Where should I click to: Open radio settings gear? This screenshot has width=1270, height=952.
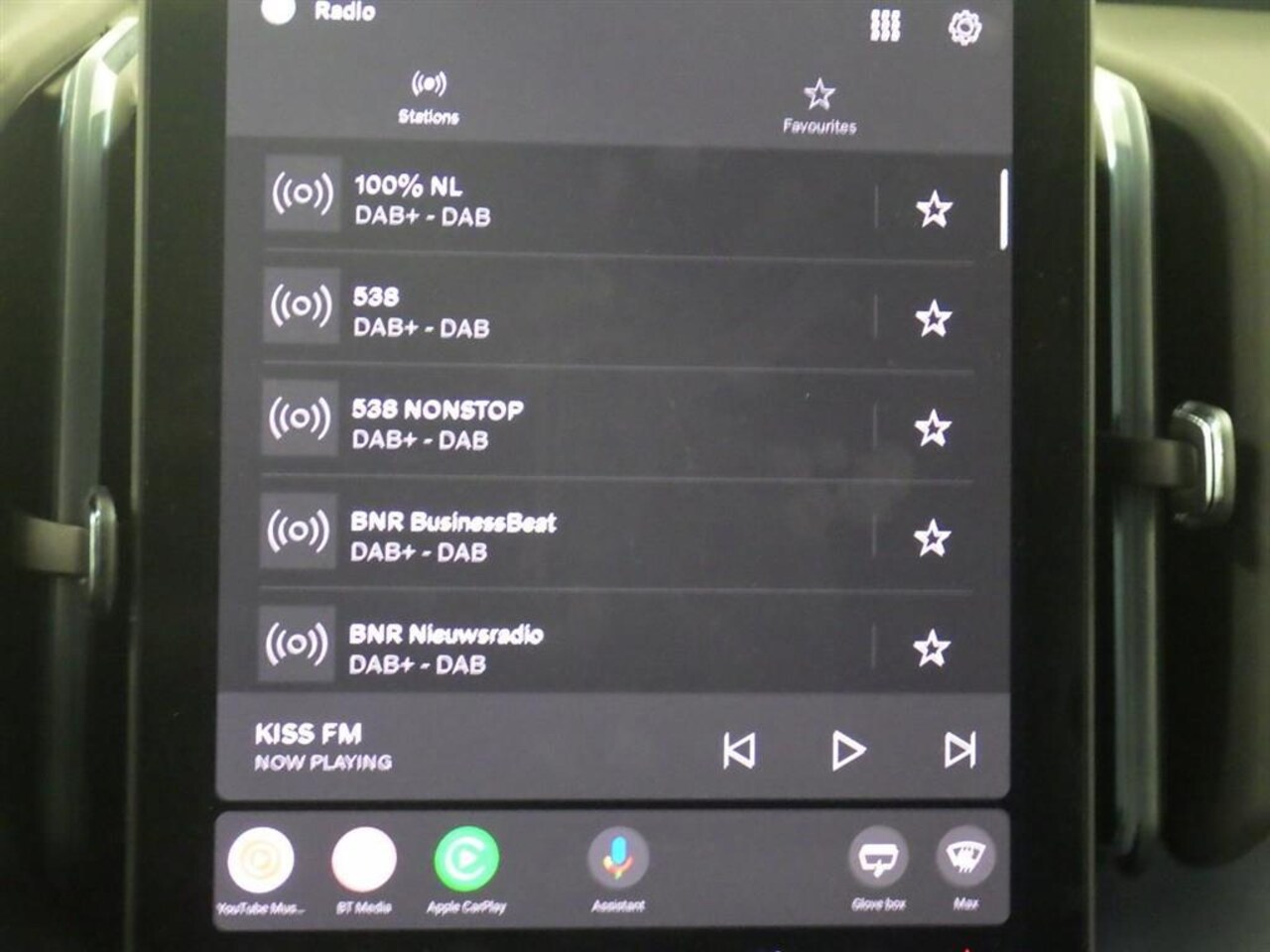tap(964, 27)
